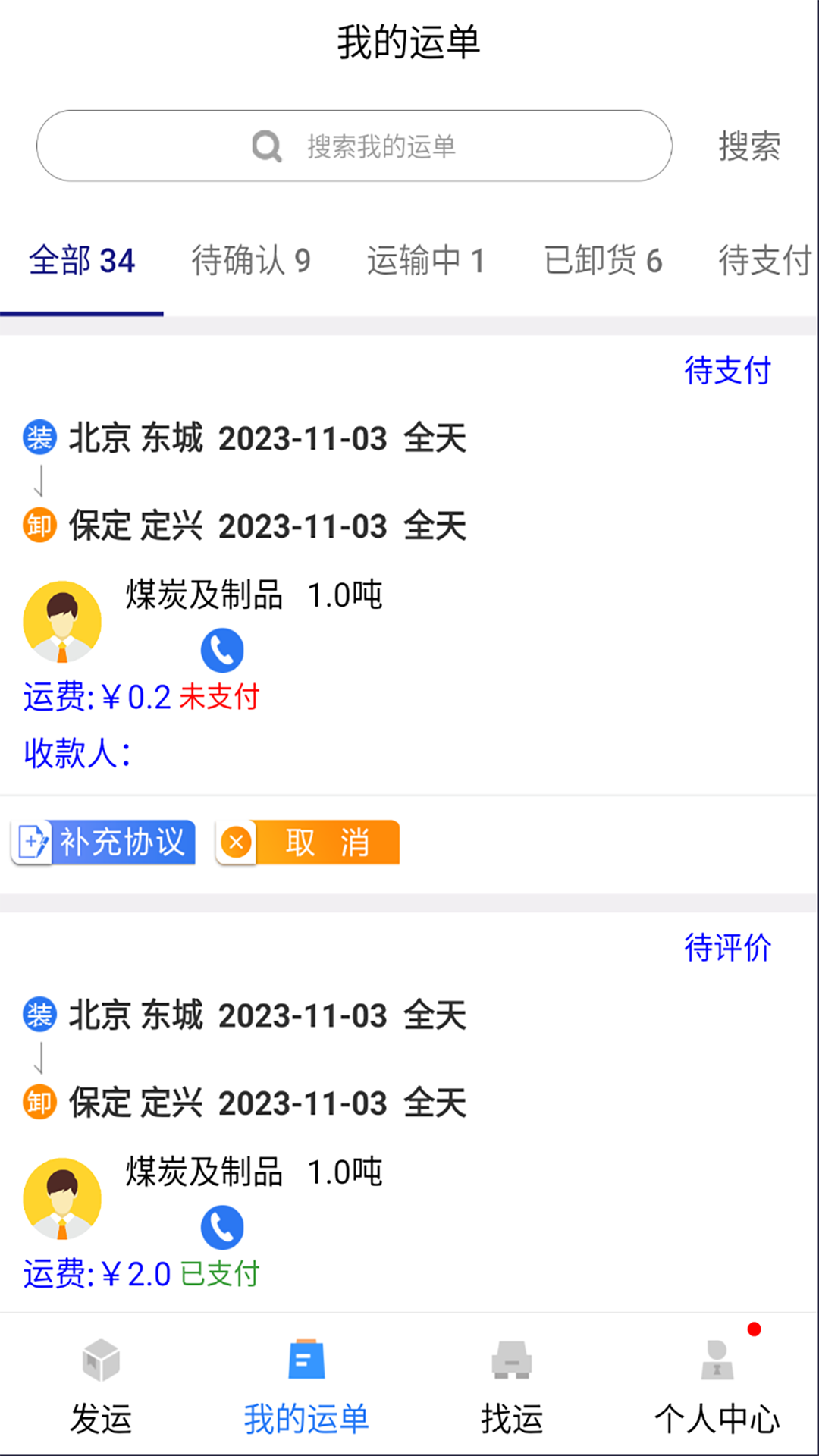Open the 待支付 status link on first waybill
The image size is (819, 1456).
pos(726,371)
